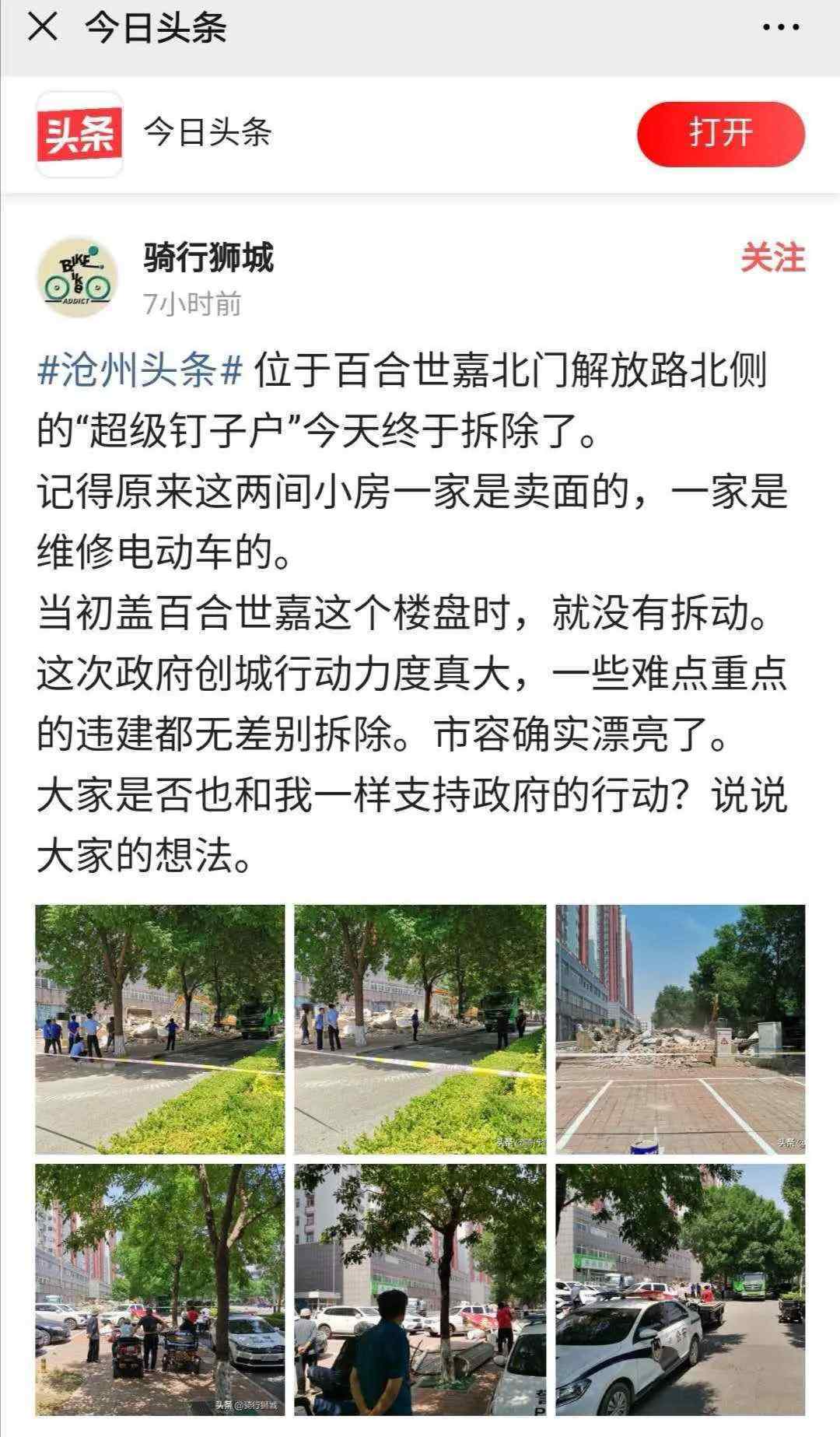840x1437 pixels.
Task: Follow 骑行狮城 with 关注
Action: click(772, 258)
